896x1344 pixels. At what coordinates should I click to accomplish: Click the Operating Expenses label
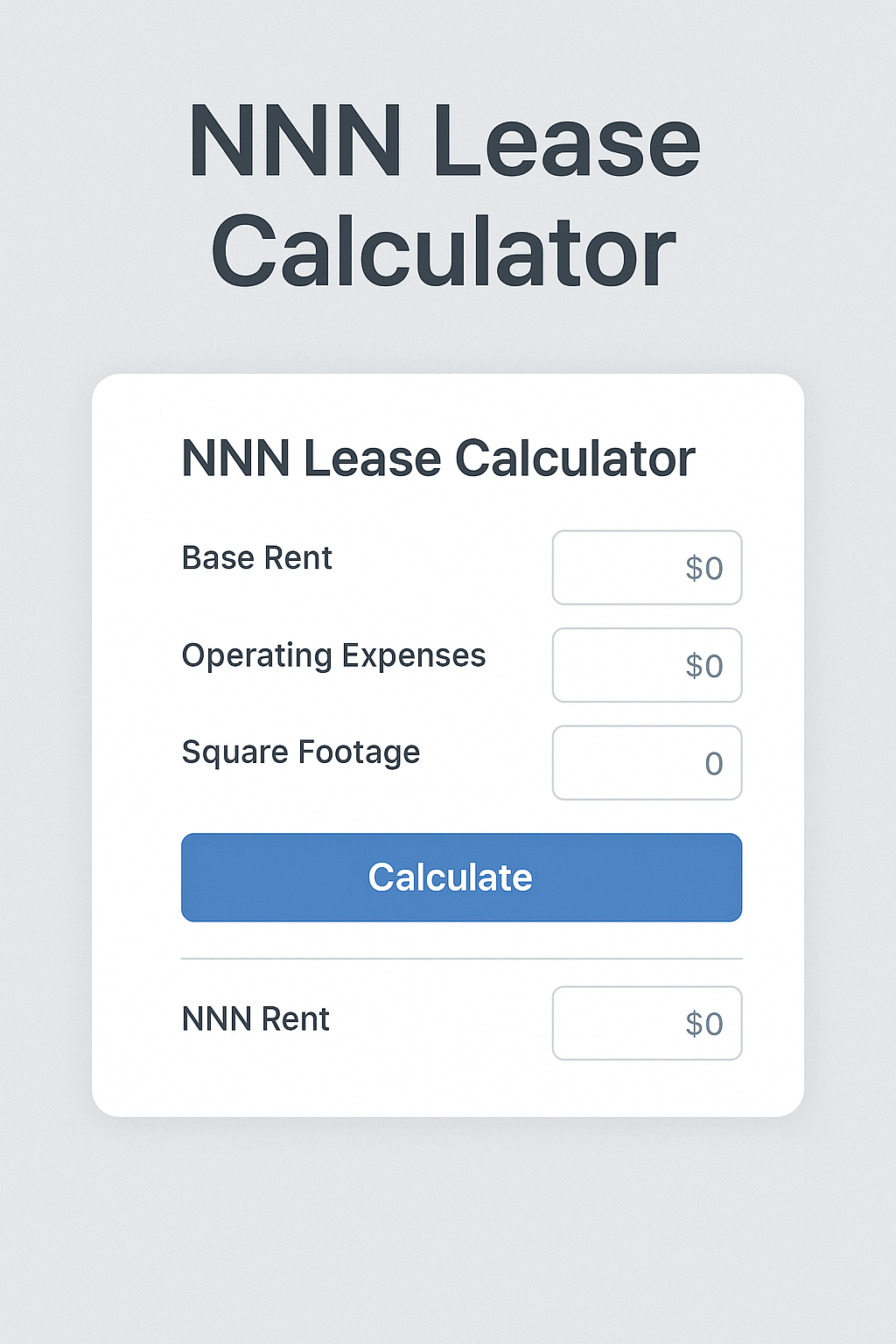333,655
